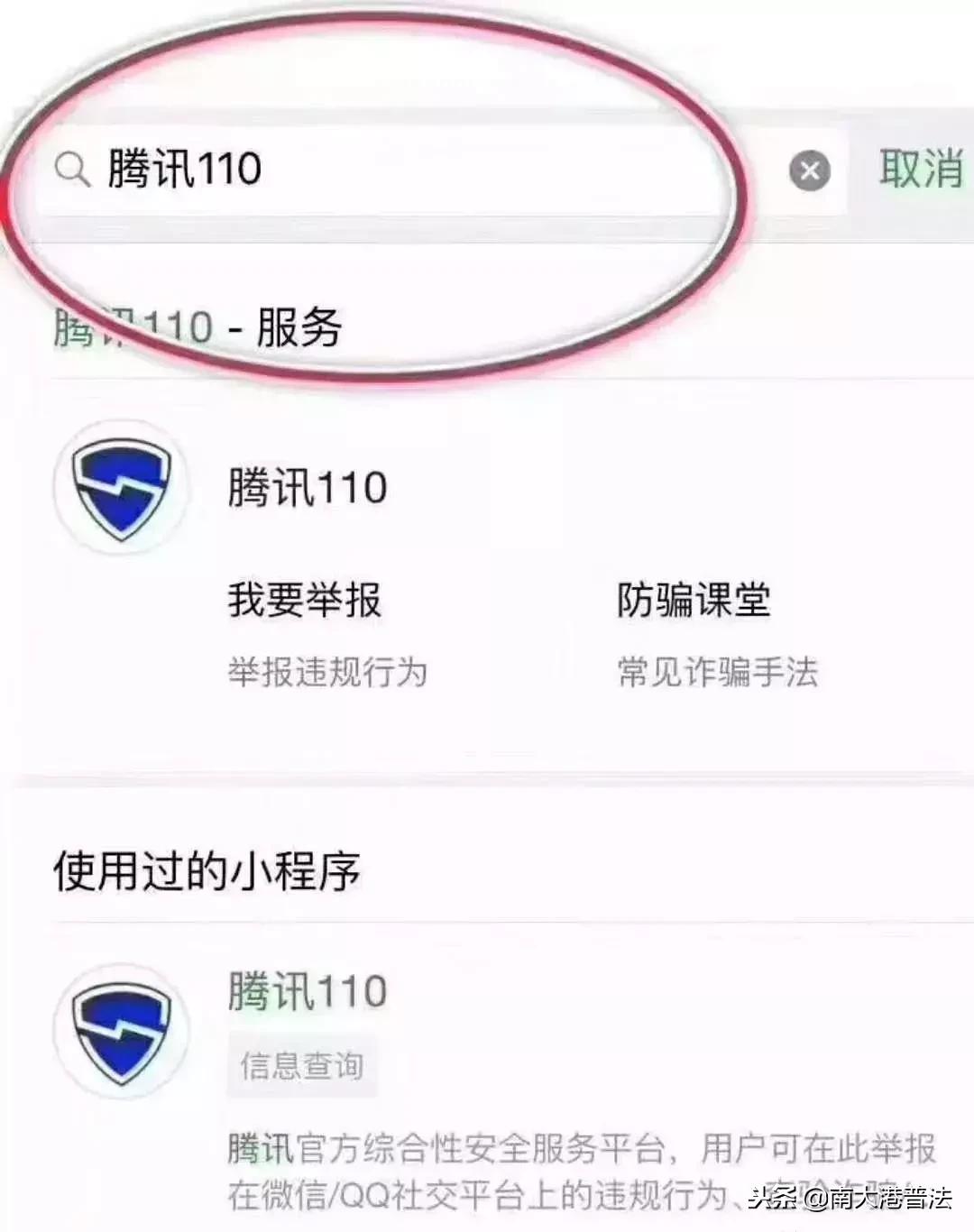
Task: Click the magnifier search icon
Action: pos(72,169)
